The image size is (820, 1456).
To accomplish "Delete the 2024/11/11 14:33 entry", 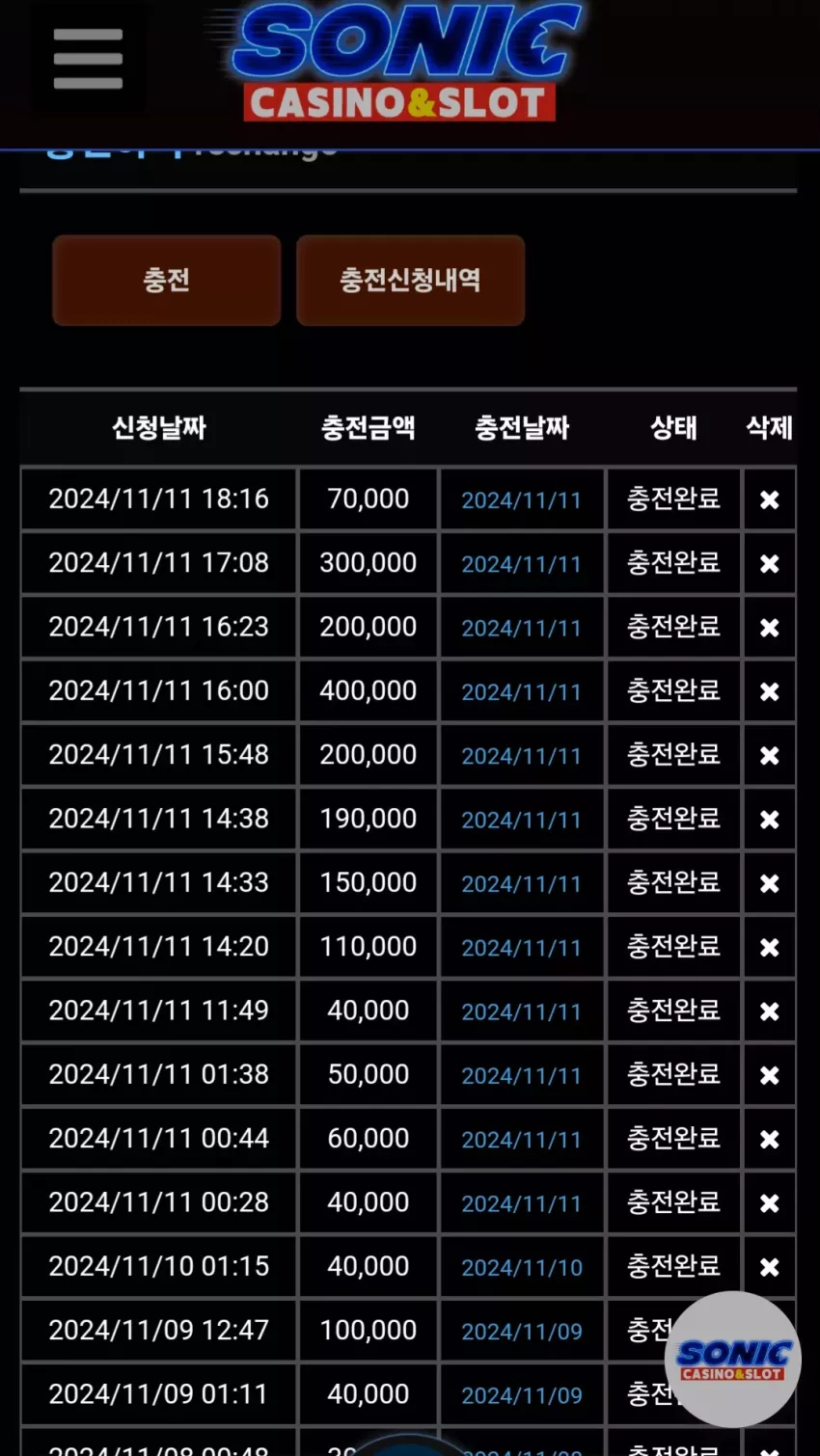I will coord(769,883).
